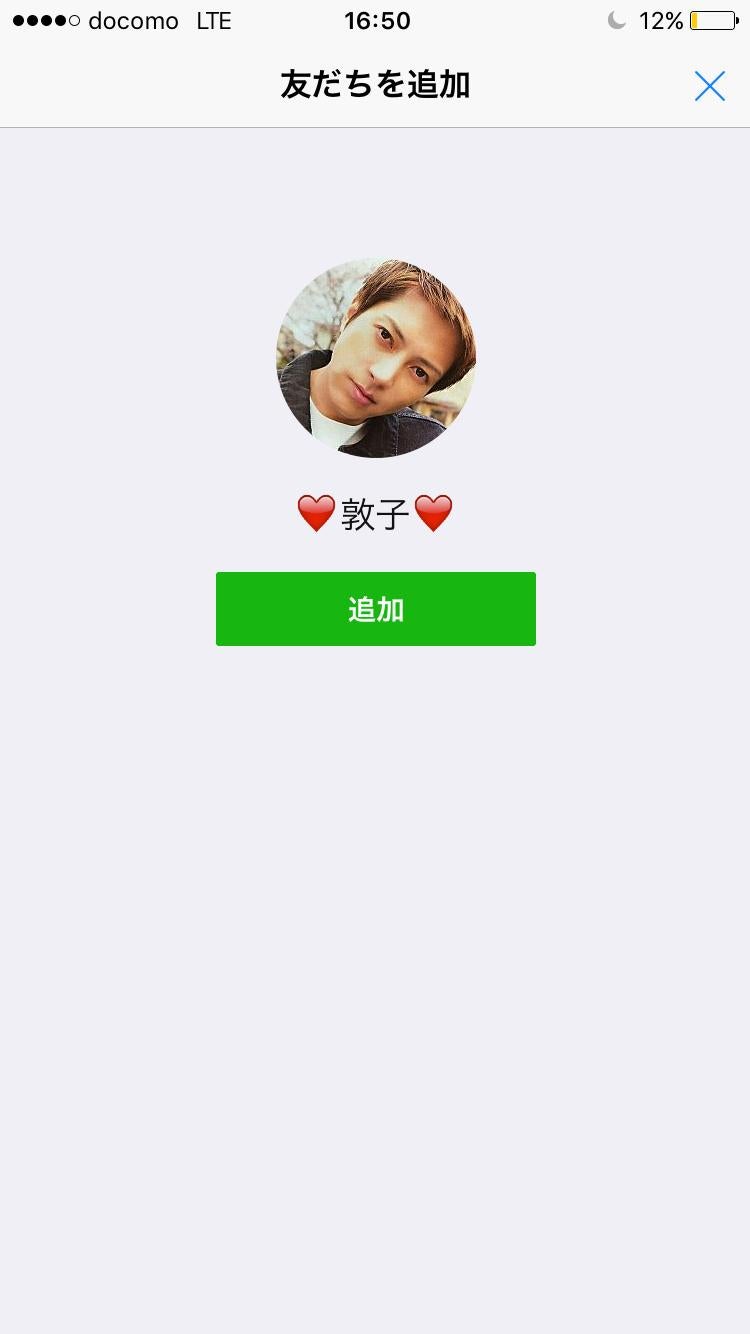The image size is (750, 1334).
Task: Click the yellow battery fill indicator
Action: pos(695,20)
